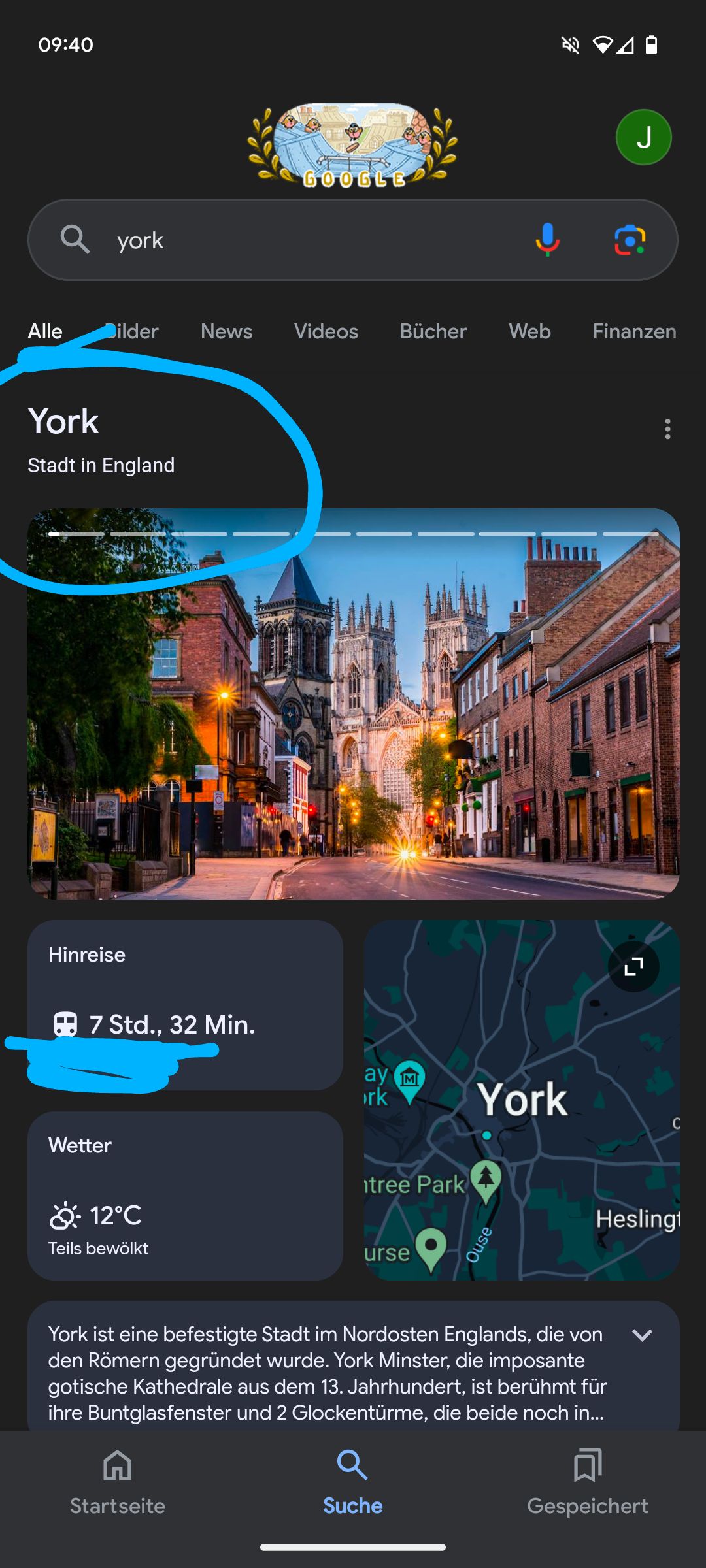Switch to the Videos tab

(x=326, y=331)
